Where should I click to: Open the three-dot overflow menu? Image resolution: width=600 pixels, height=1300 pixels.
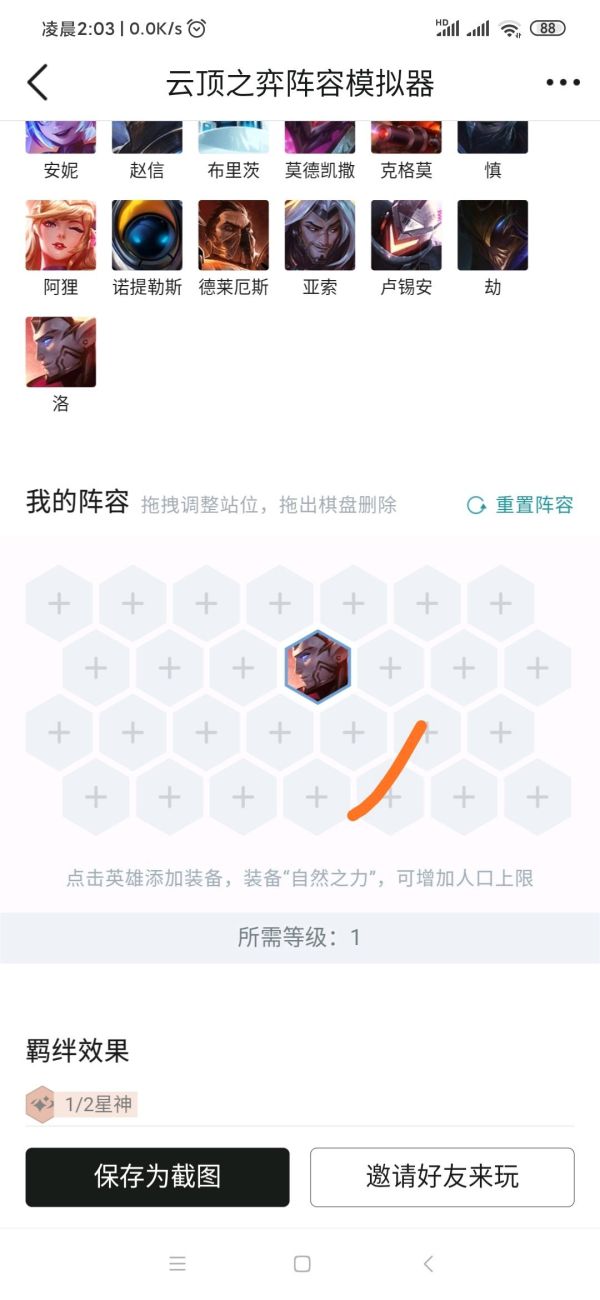point(563,83)
